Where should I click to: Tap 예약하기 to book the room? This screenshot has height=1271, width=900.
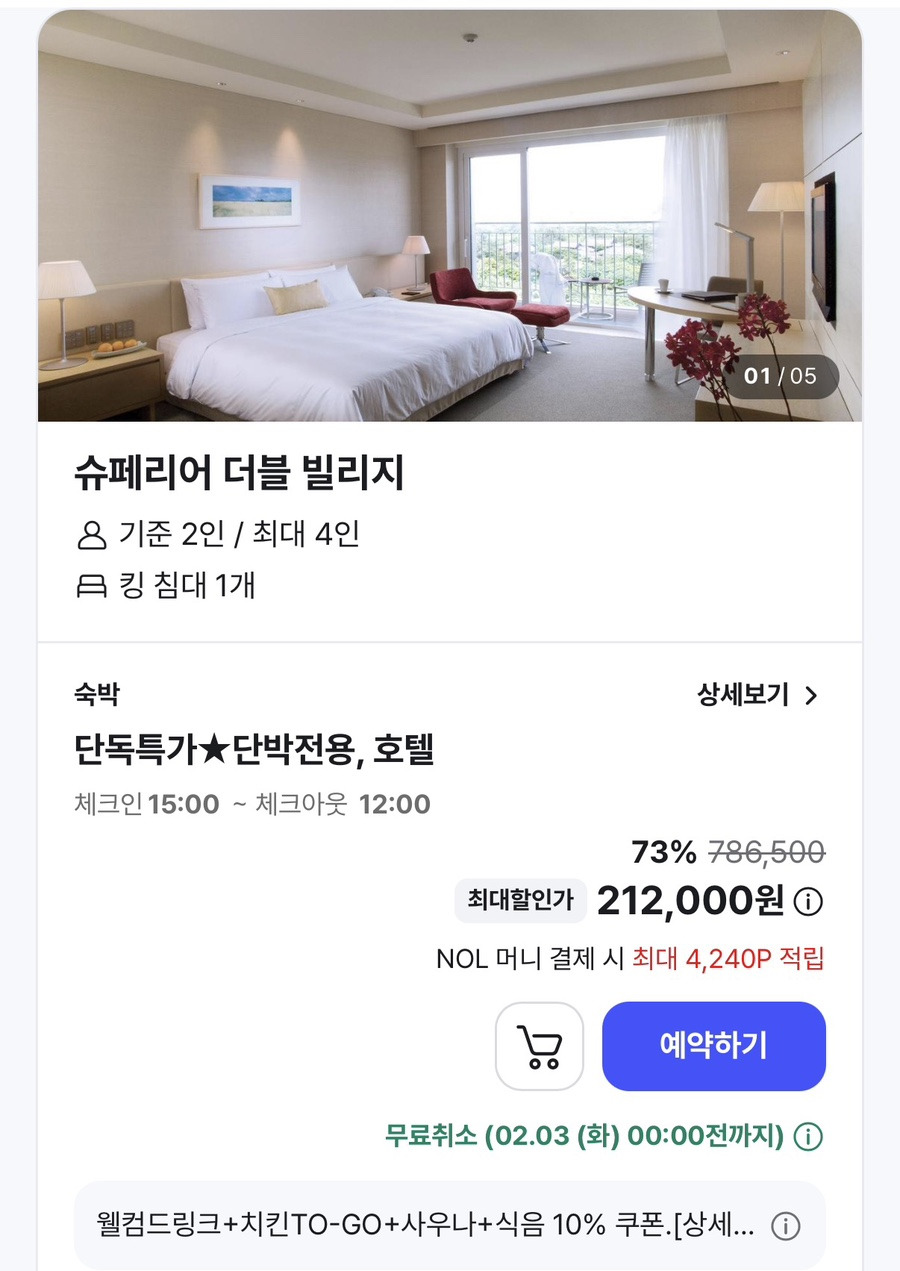714,1046
